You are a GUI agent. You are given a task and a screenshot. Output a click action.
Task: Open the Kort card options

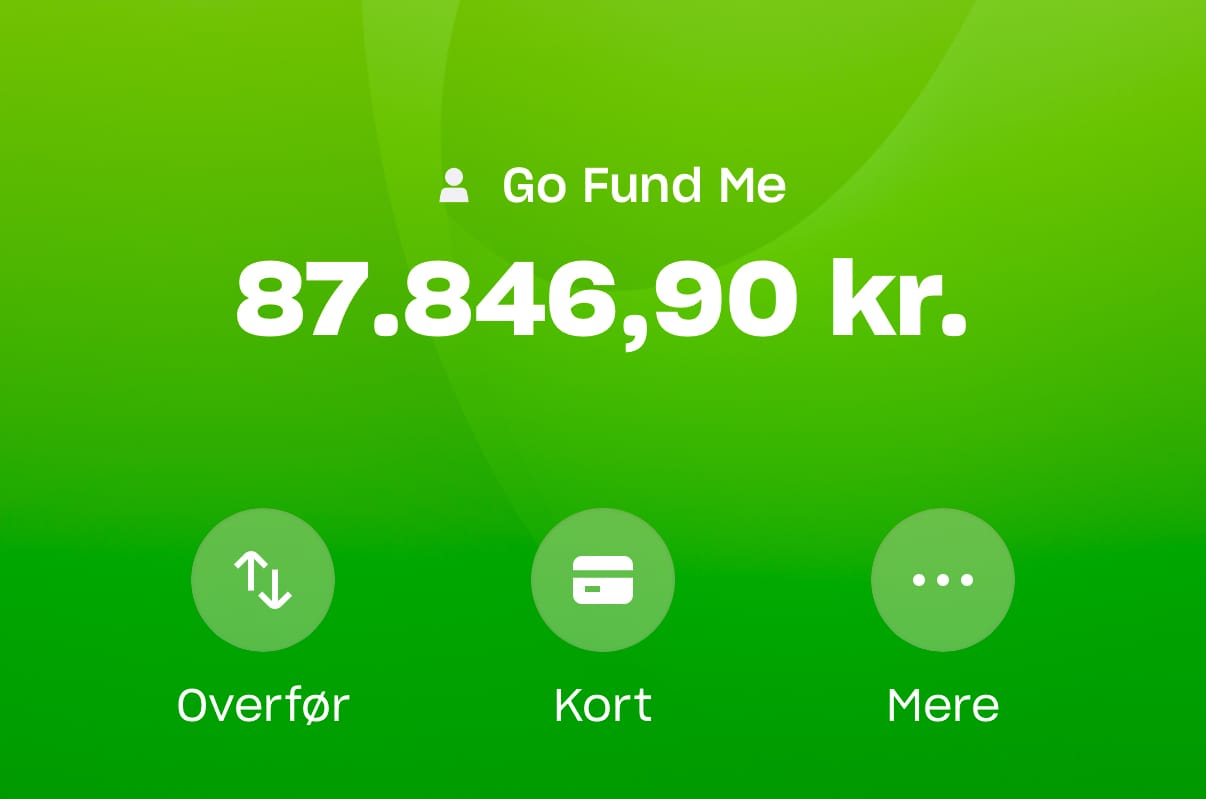(x=603, y=580)
